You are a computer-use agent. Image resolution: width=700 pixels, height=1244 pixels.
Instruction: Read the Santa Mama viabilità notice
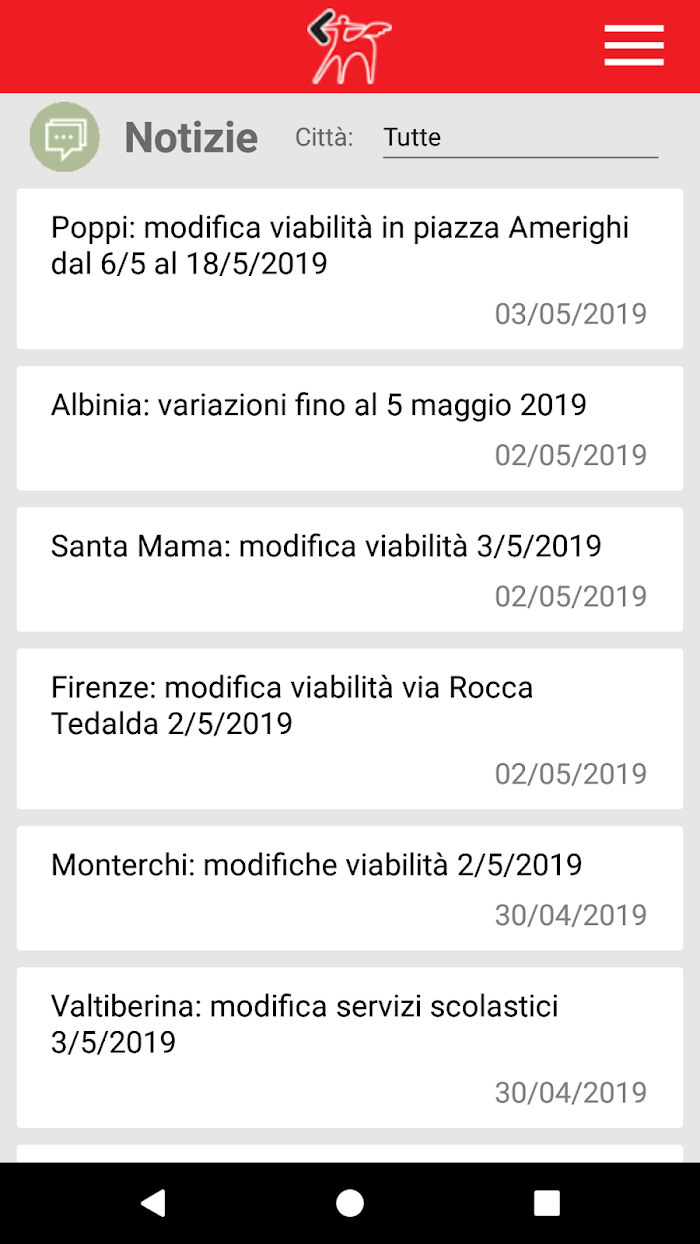pyautogui.click(x=350, y=569)
